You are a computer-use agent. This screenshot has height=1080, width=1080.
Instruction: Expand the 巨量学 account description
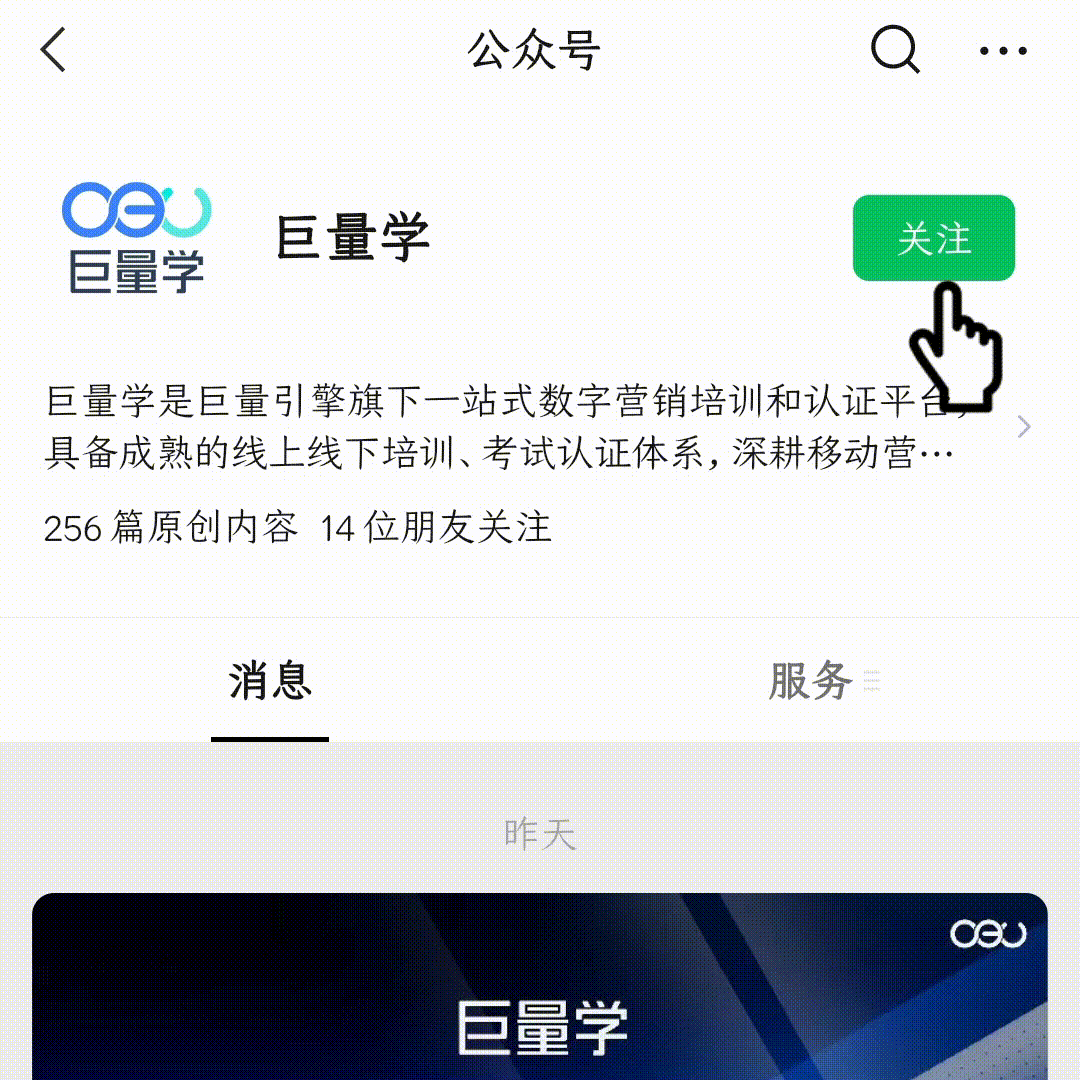click(1023, 428)
